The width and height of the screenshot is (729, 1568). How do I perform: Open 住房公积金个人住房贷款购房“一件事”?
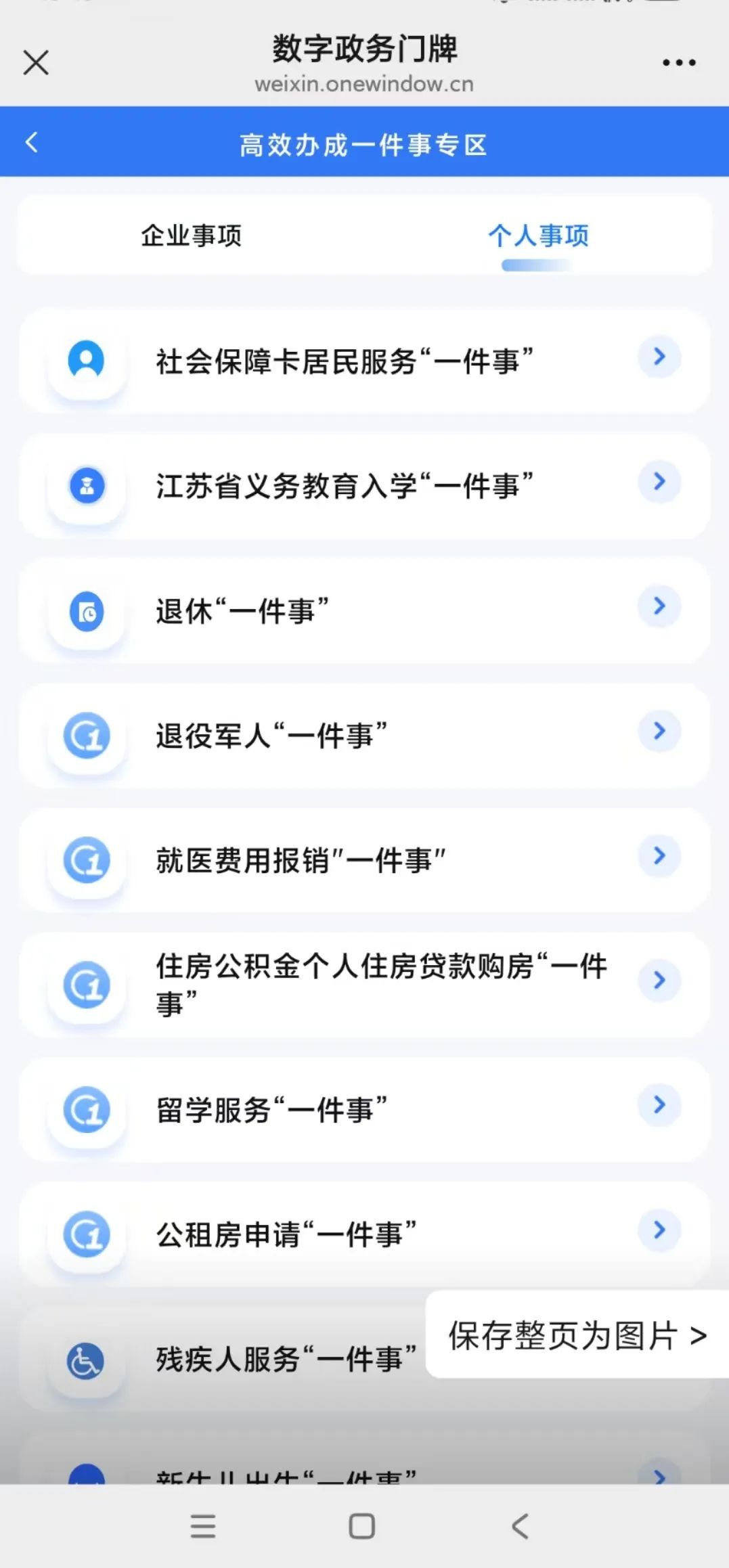click(364, 985)
